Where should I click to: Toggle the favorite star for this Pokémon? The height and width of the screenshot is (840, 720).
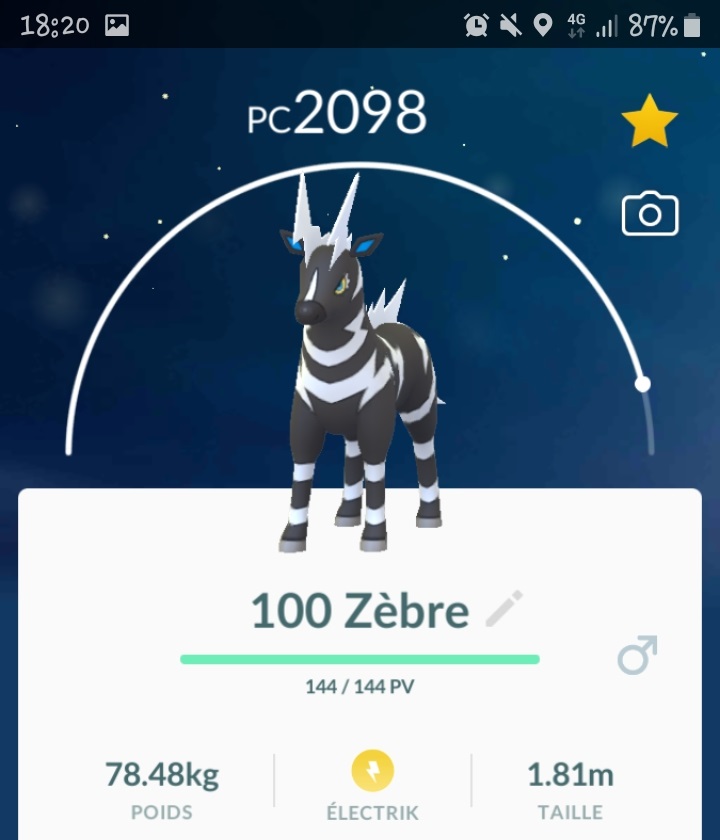(x=650, y=122)
